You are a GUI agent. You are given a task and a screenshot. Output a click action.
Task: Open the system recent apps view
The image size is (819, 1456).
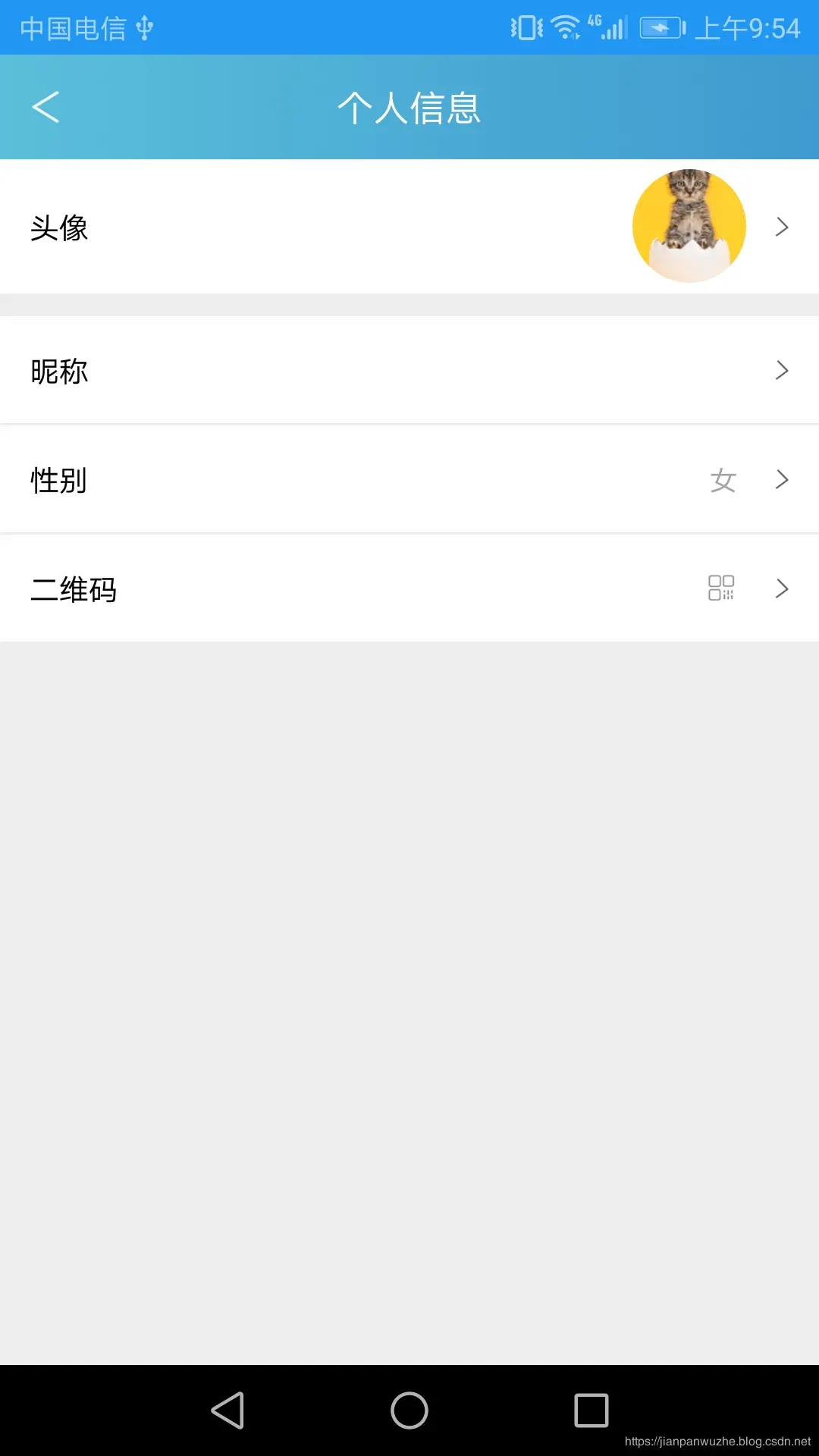(591, 1410)
